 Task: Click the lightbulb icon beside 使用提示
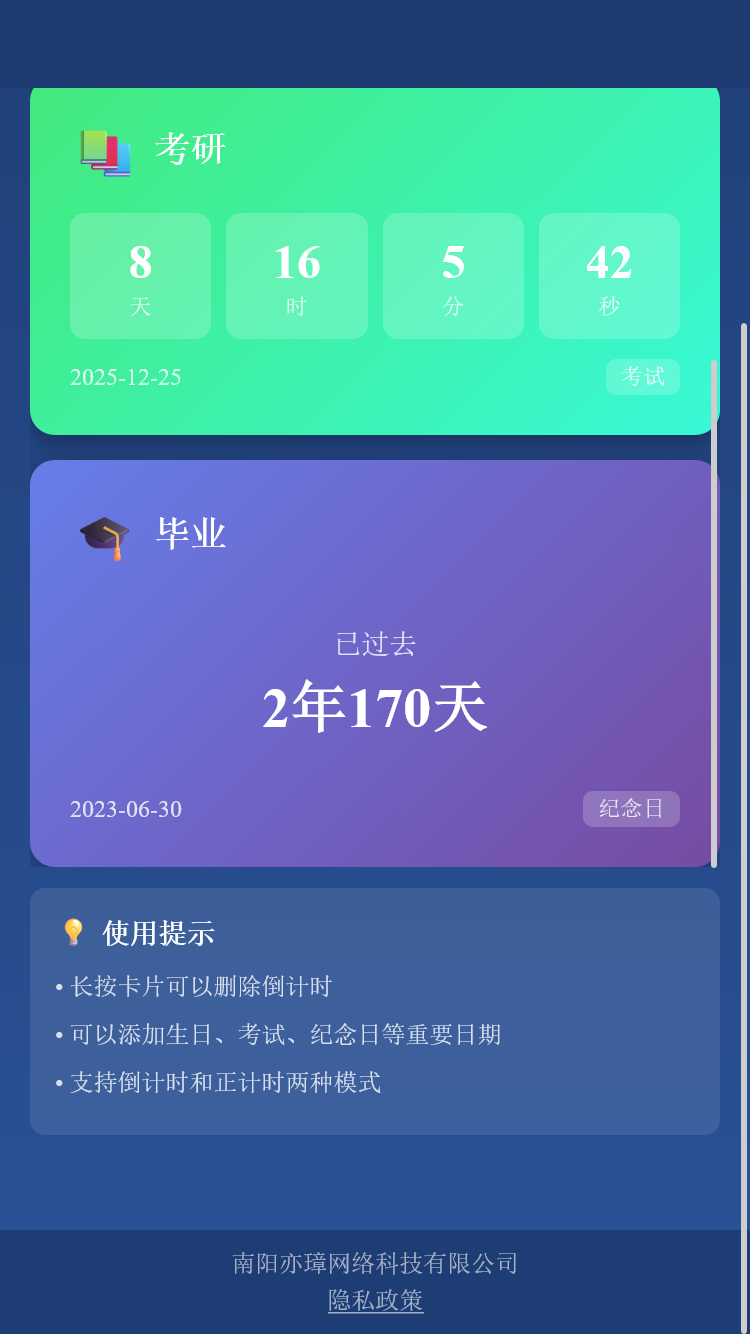[72, 932]
